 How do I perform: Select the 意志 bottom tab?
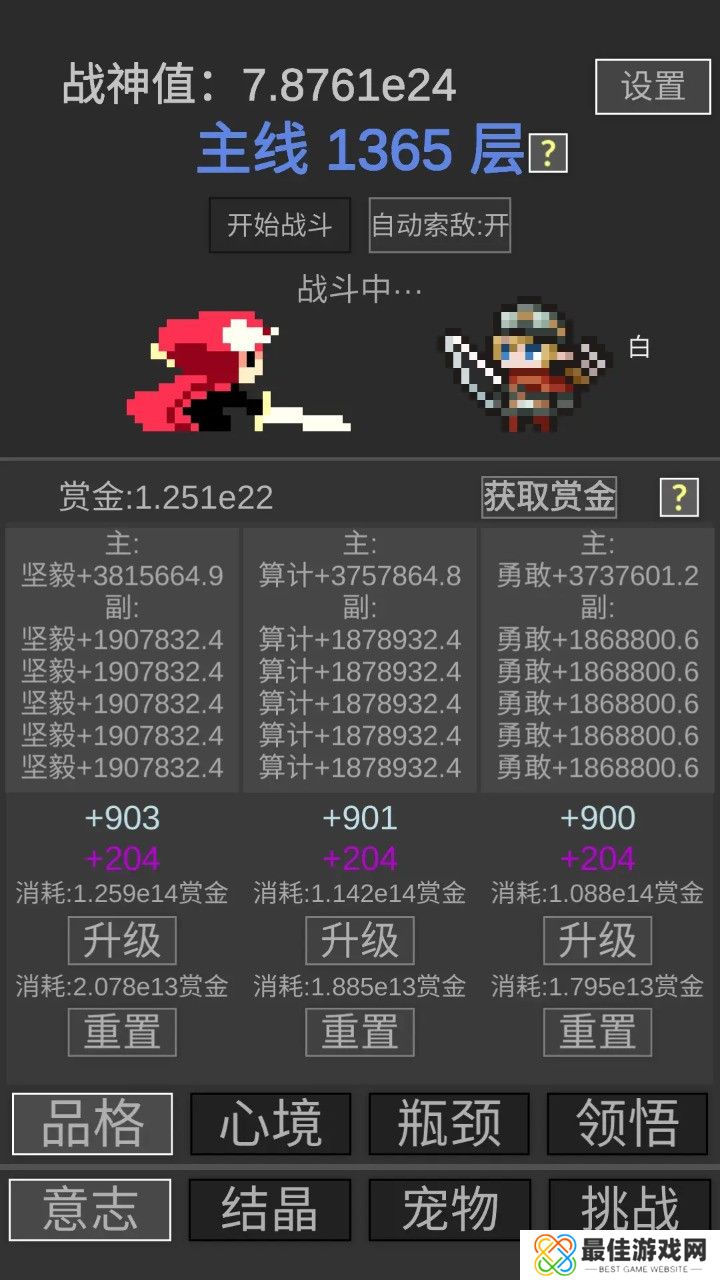coord(90,1209)
